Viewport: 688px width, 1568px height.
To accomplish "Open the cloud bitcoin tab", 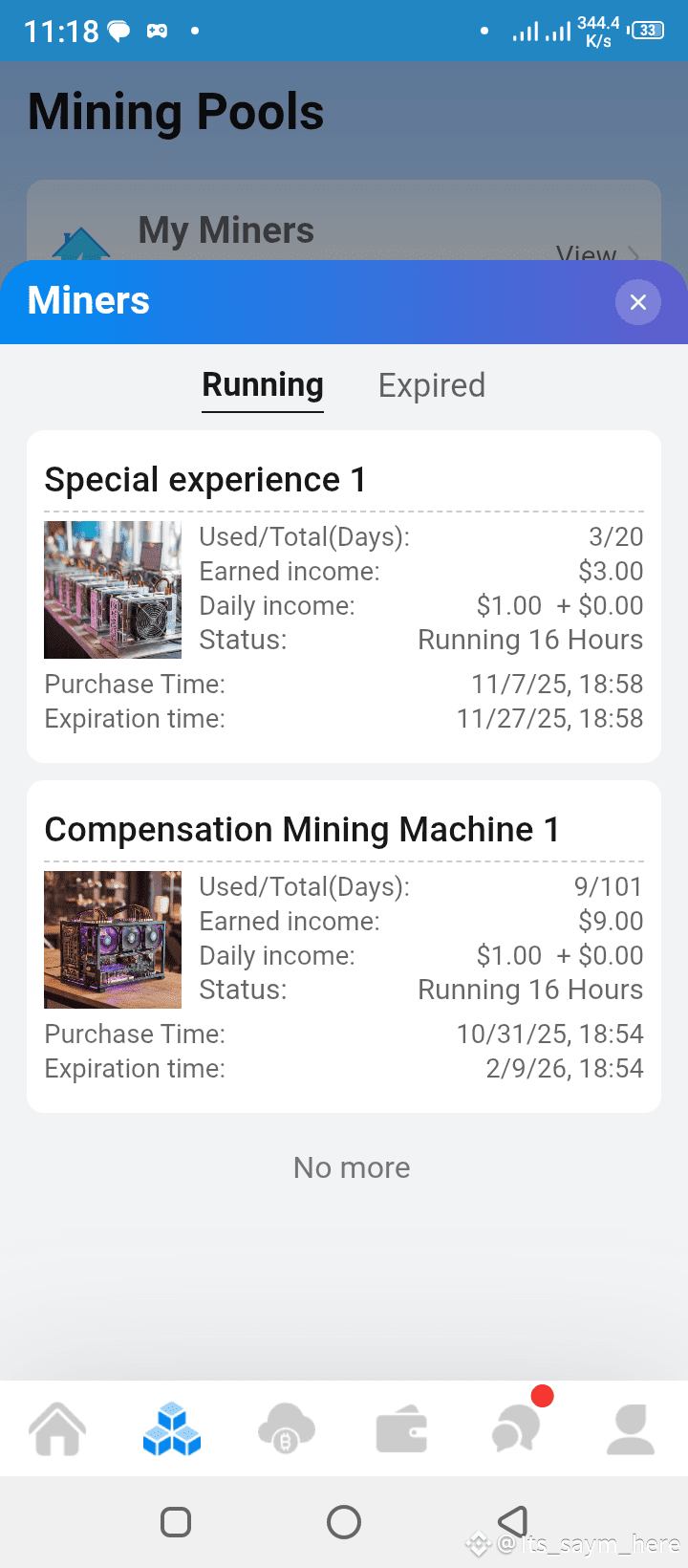I will tap(287, 1429).
